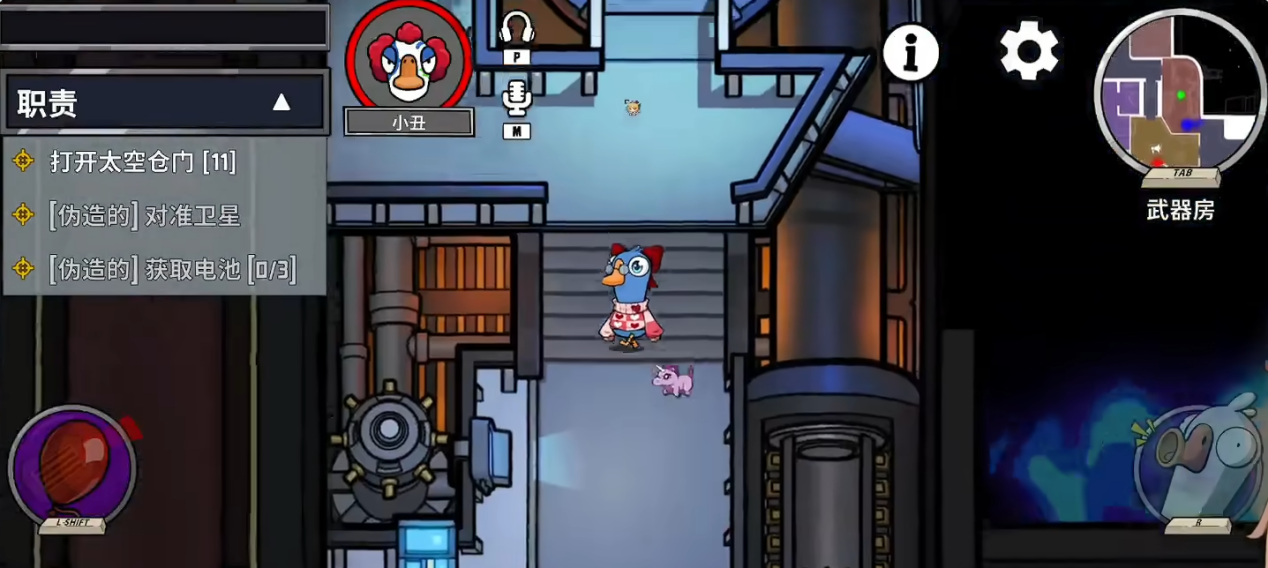The image size is (1268, 568).
Task: Open the settings gear
Action: [1029, 50]
